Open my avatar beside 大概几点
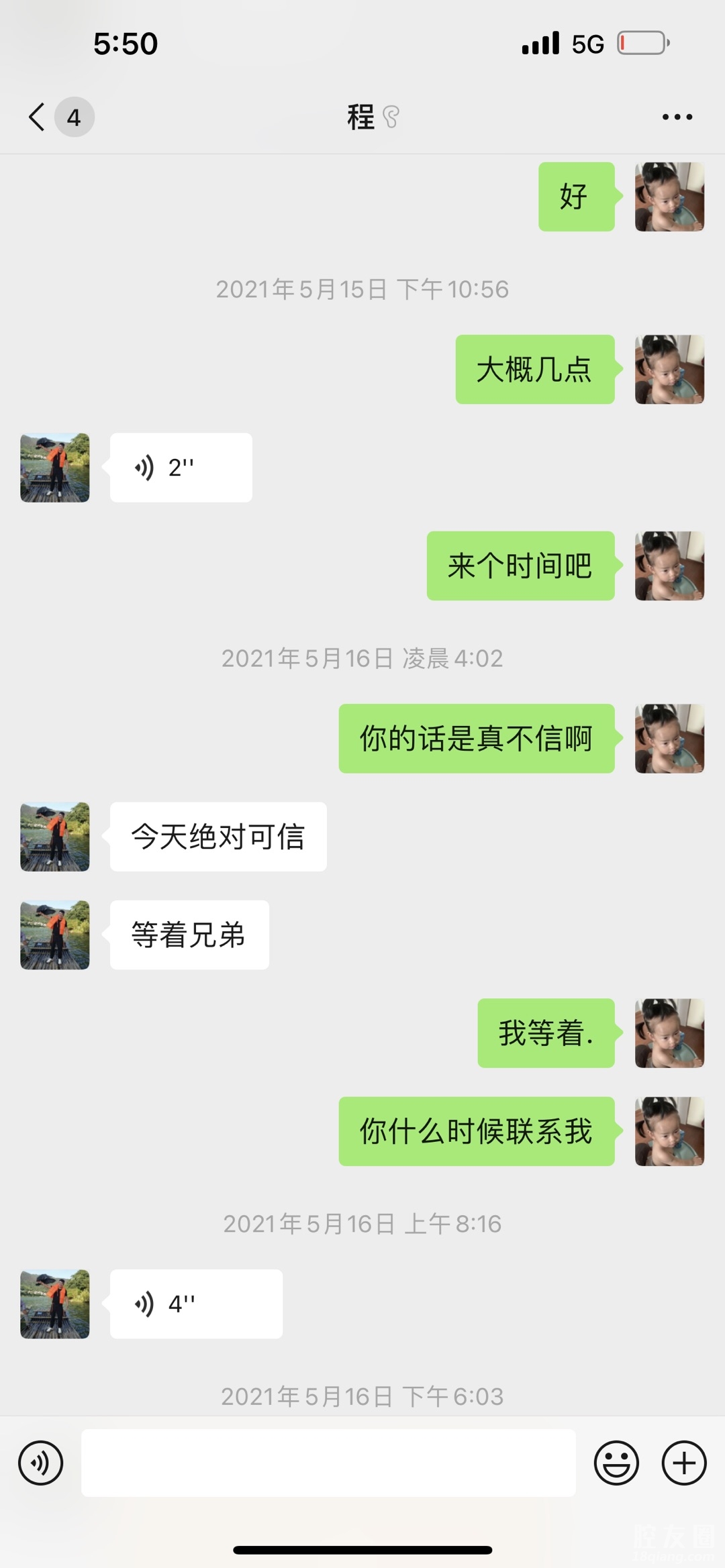 coord(669,370)
